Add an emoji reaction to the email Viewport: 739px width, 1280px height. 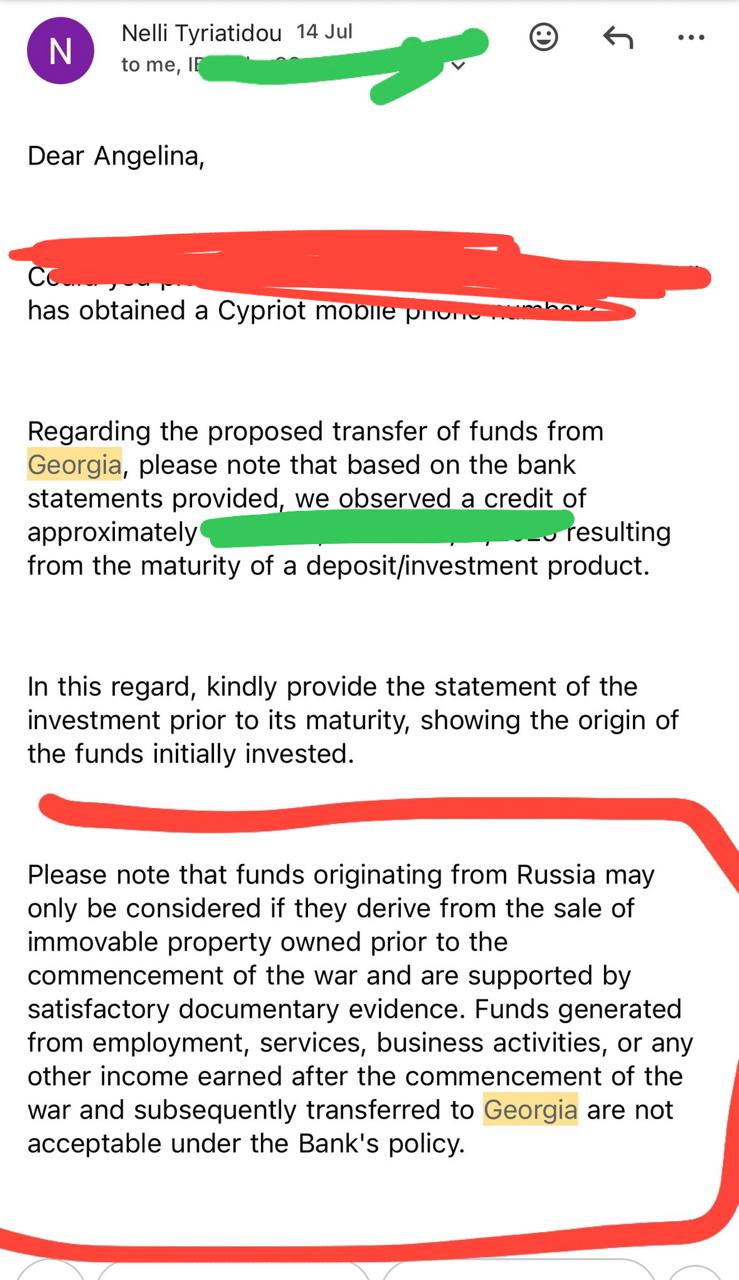543,38
